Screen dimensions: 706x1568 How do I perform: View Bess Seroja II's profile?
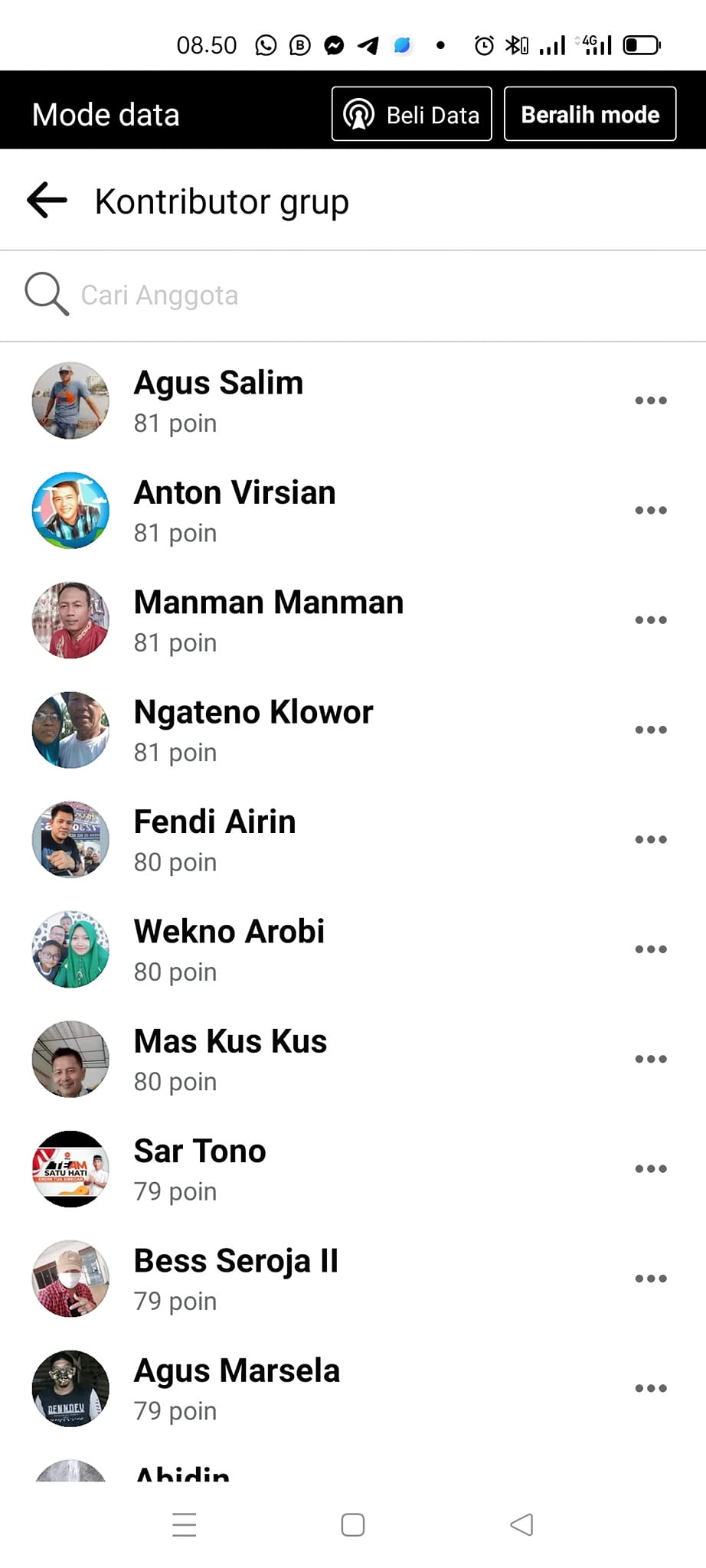tap(236, 1262)
